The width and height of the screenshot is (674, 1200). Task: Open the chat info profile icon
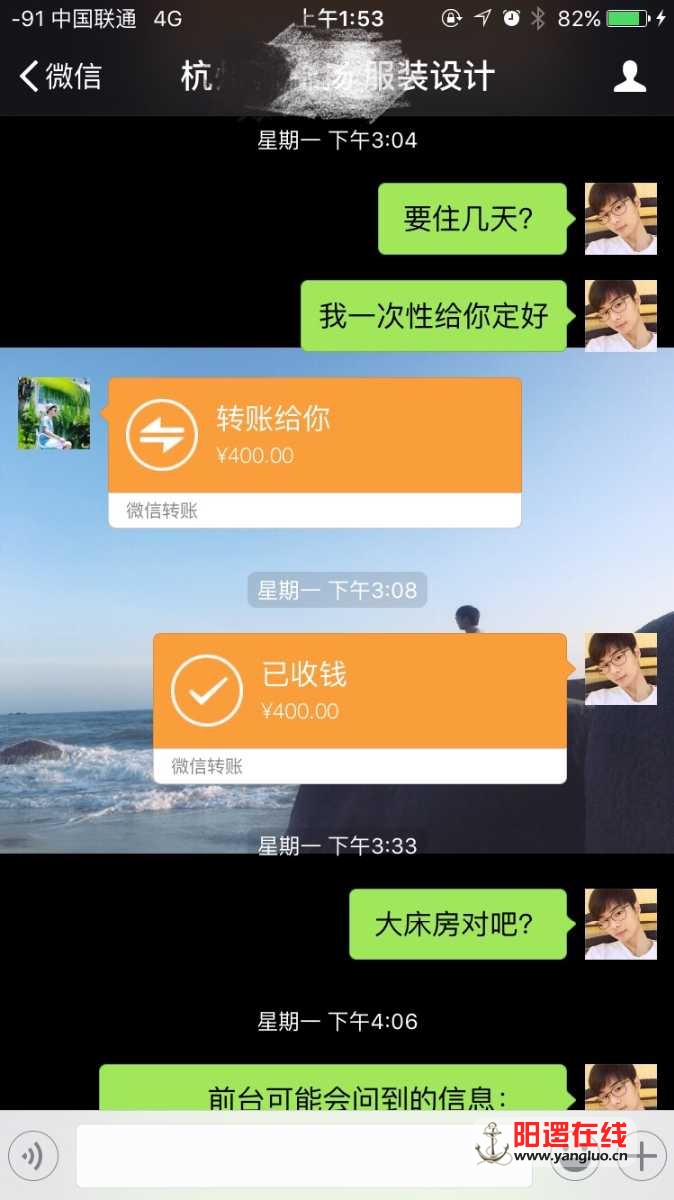point(629,76)
